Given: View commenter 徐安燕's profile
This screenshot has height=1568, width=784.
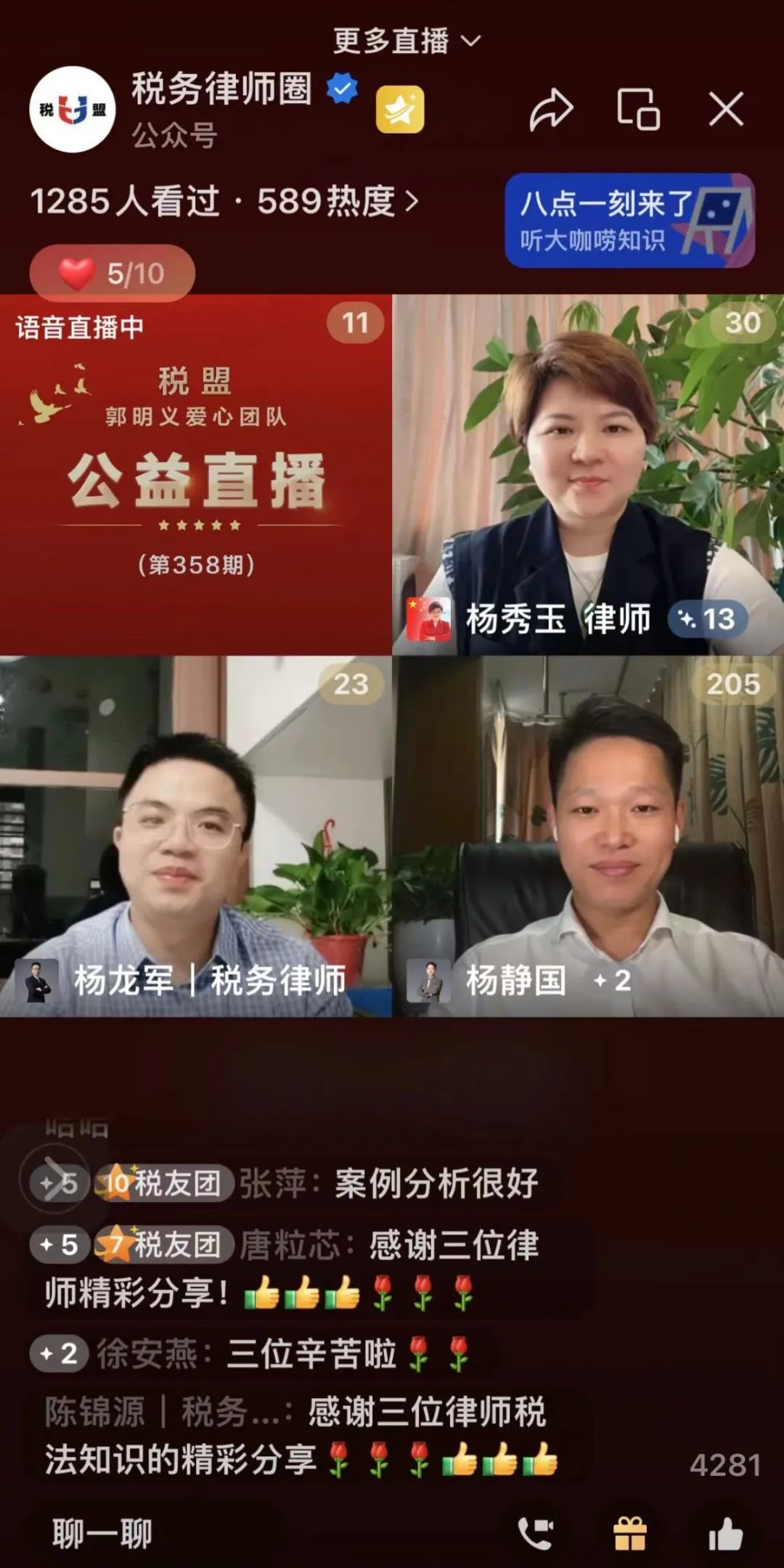Looking at the screenshot, I should pos(147,1354).
